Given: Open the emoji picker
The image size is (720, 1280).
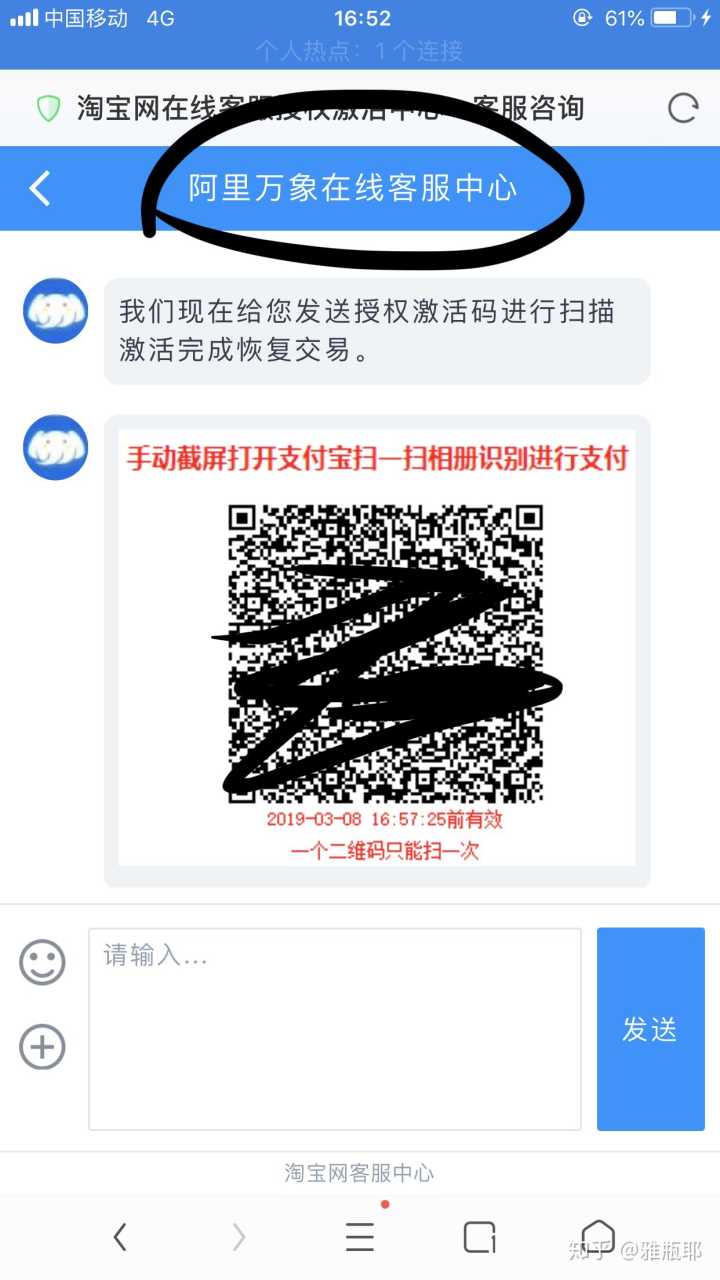Looking at the screenshot, I should 42,962.
